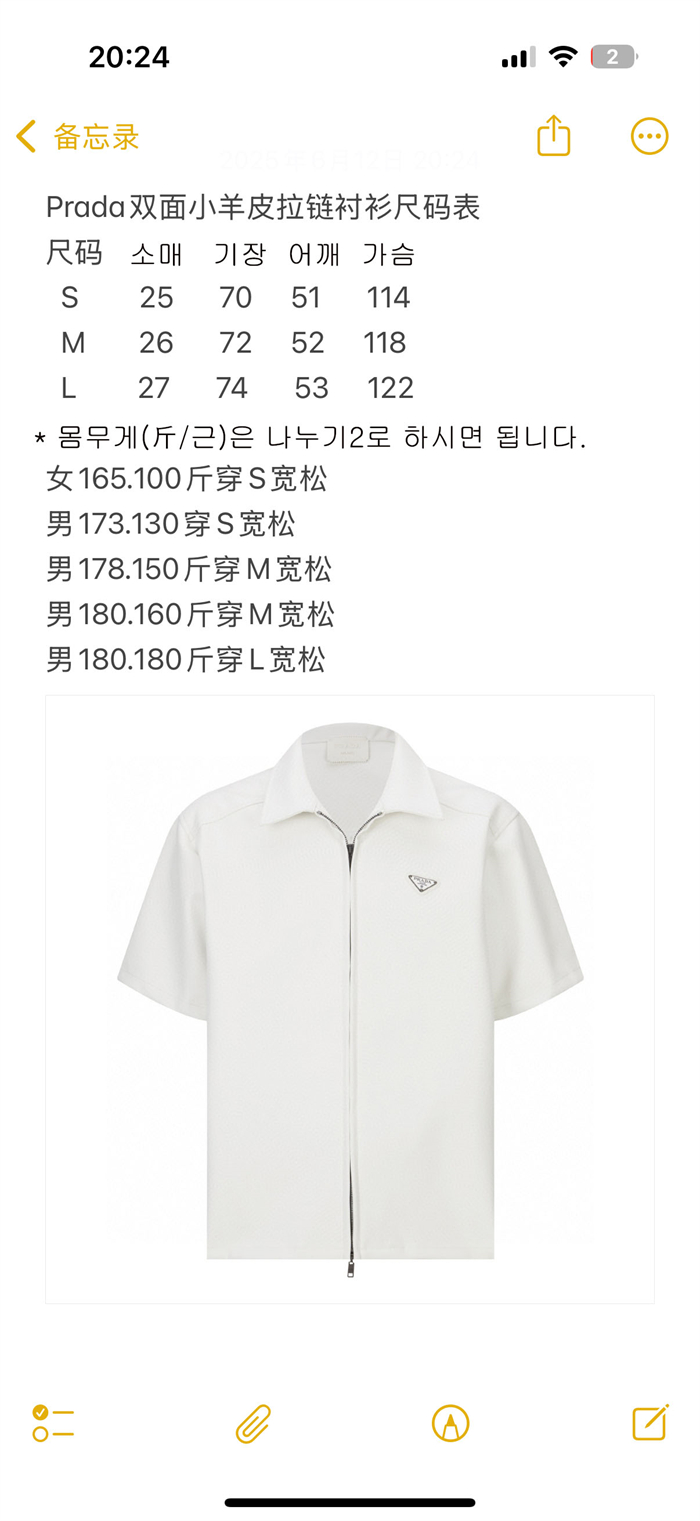Compose a new note
This screenshot has width=700, height=1521.
pos(649,1422)
